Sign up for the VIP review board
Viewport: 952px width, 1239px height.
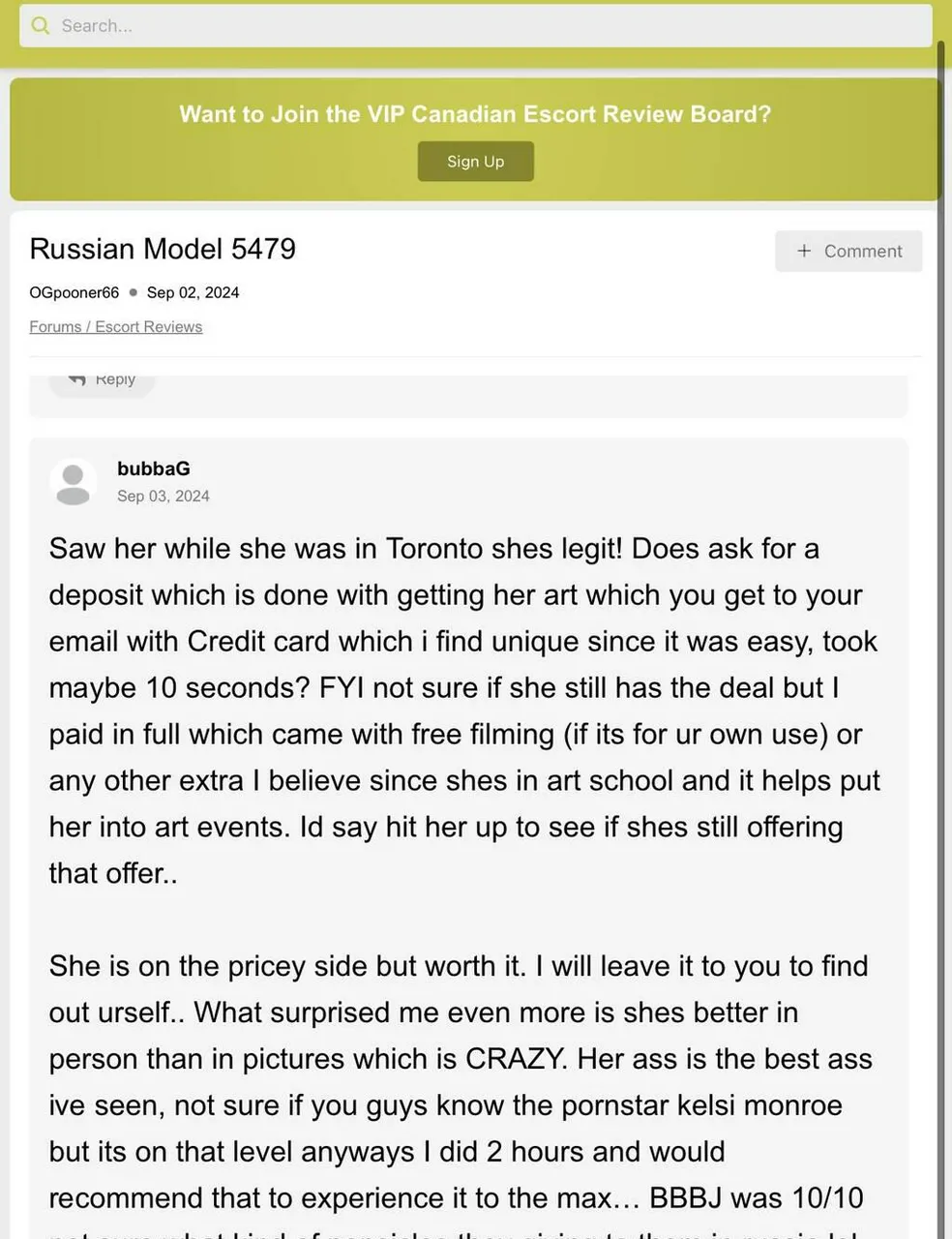(475, 162)
